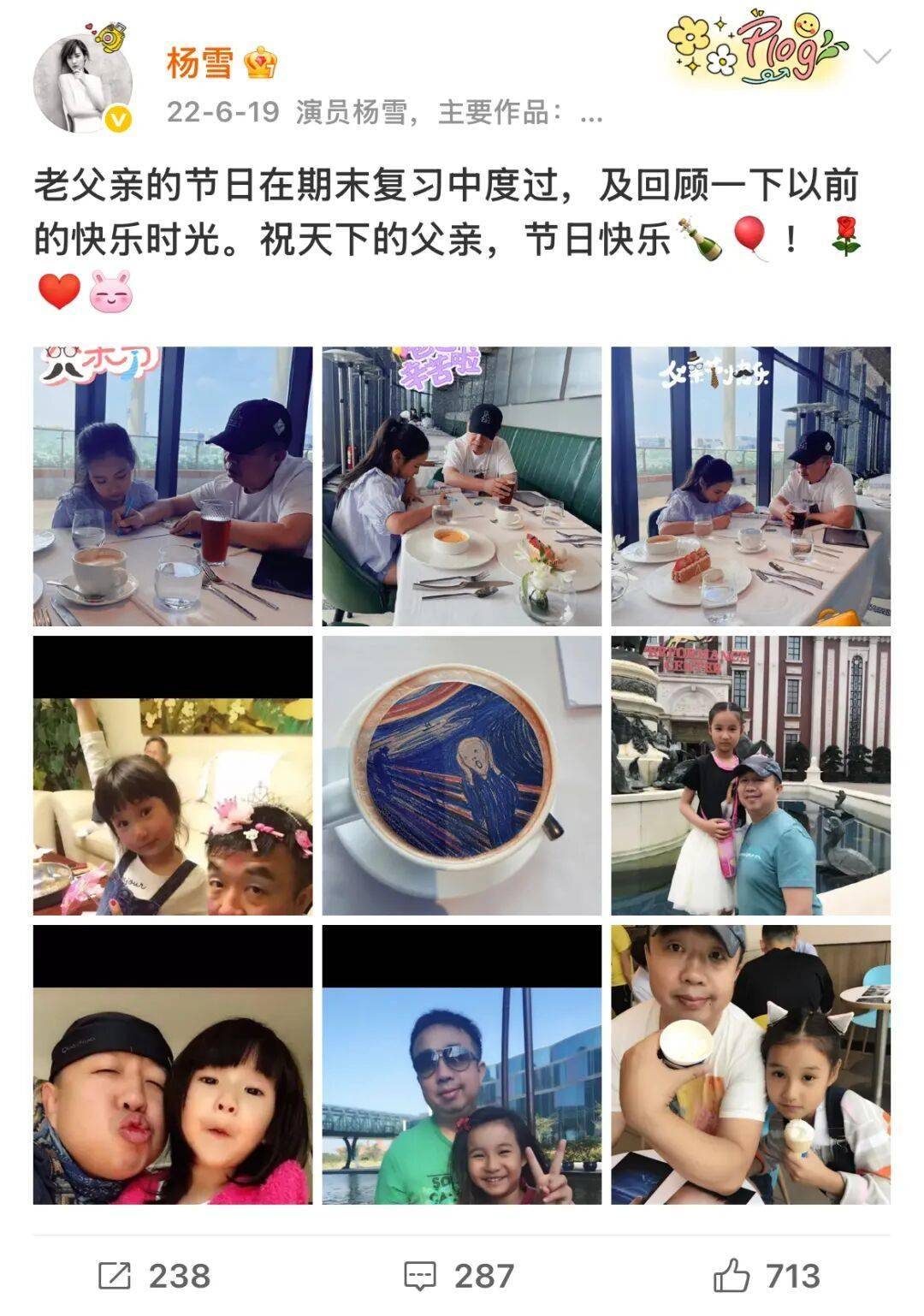This screenshot has height=1316, width=924.
Task: Expand the post options chevron
Action: coord(877,57)
